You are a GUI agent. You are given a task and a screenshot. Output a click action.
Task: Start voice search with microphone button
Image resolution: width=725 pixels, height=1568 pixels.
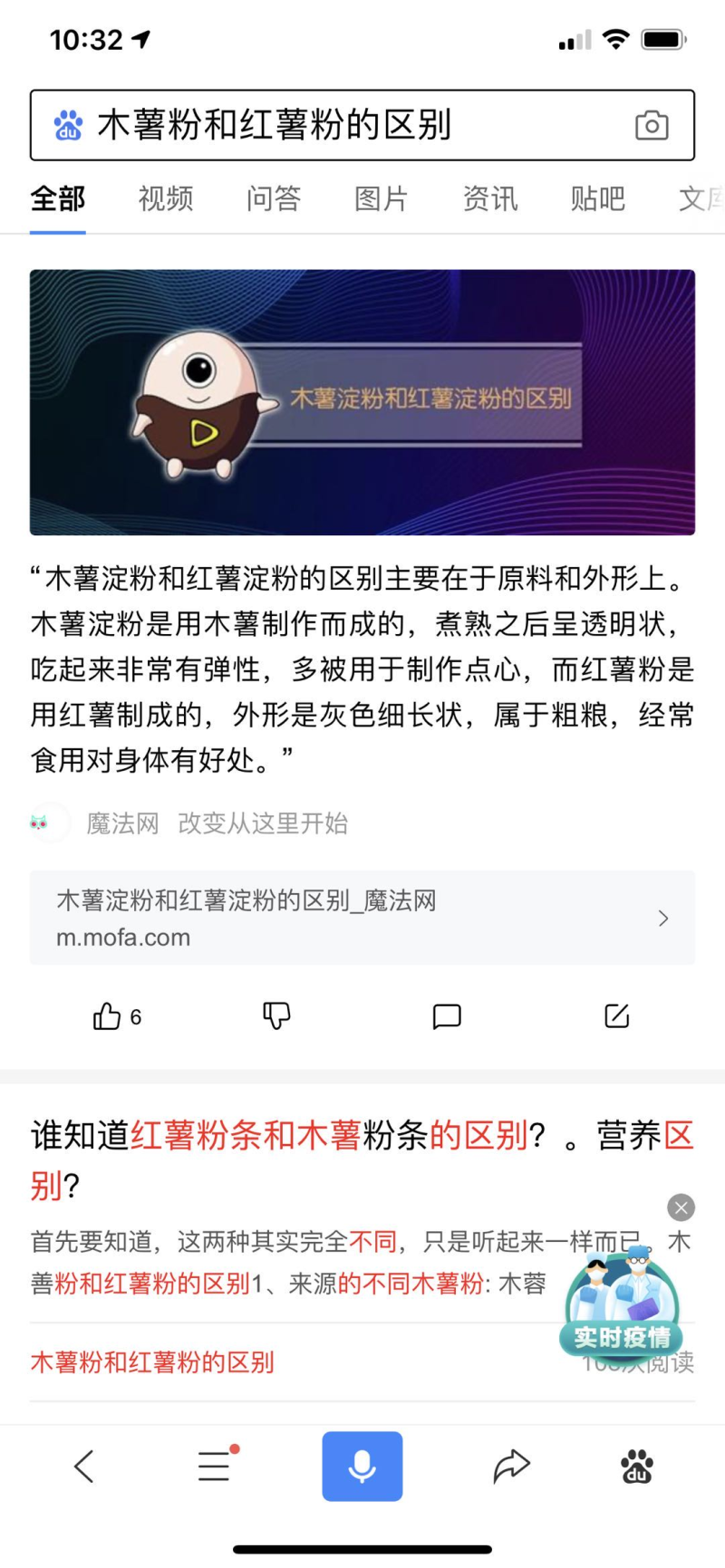[x=362, y=1466]
